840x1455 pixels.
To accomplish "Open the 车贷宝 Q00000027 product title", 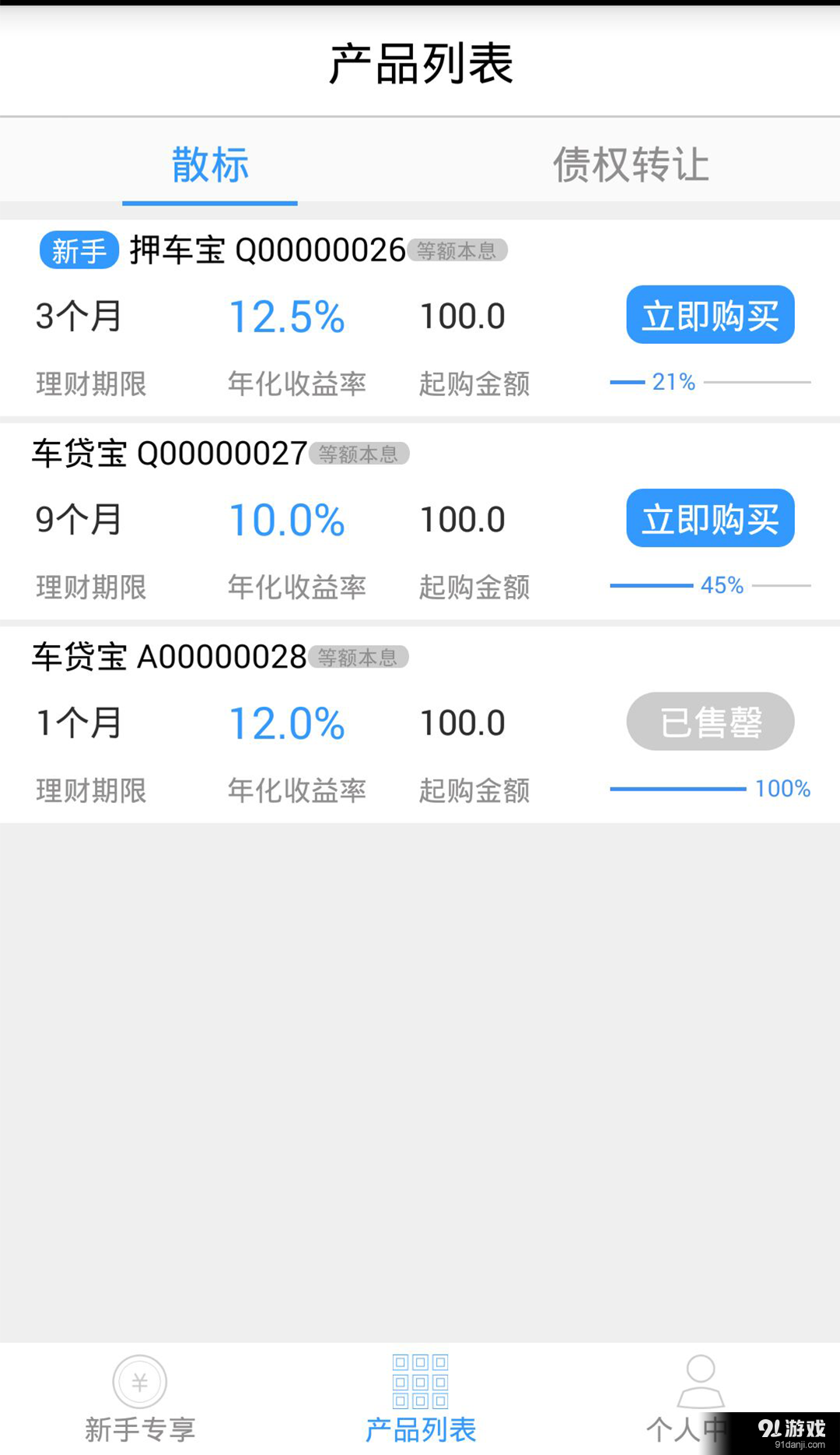I will (x=168, y=454).
